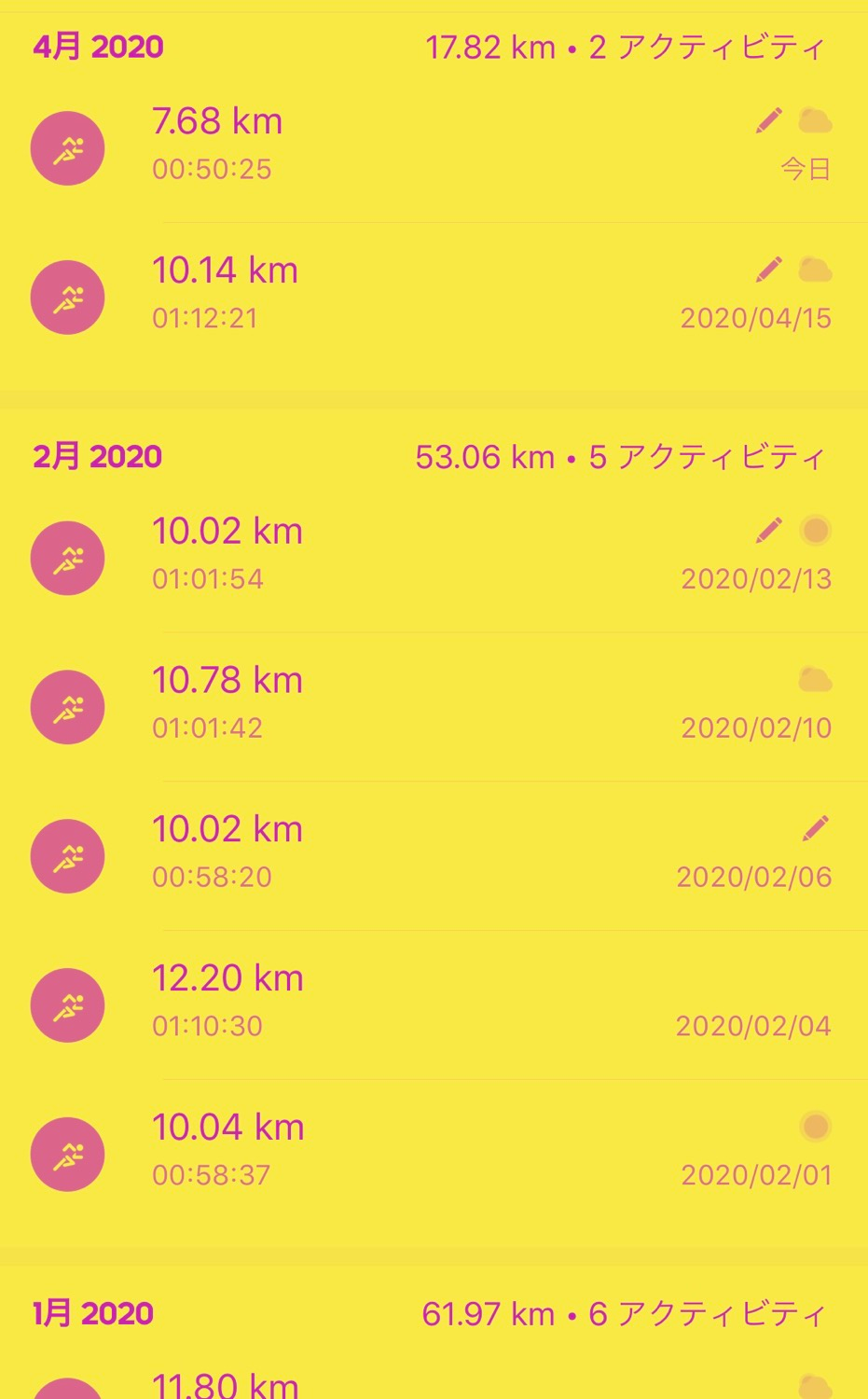This screenshot has width=868, height=1399.
Task: Open the 10.78 km run from 2020/02/10
Action: point(434,707)
